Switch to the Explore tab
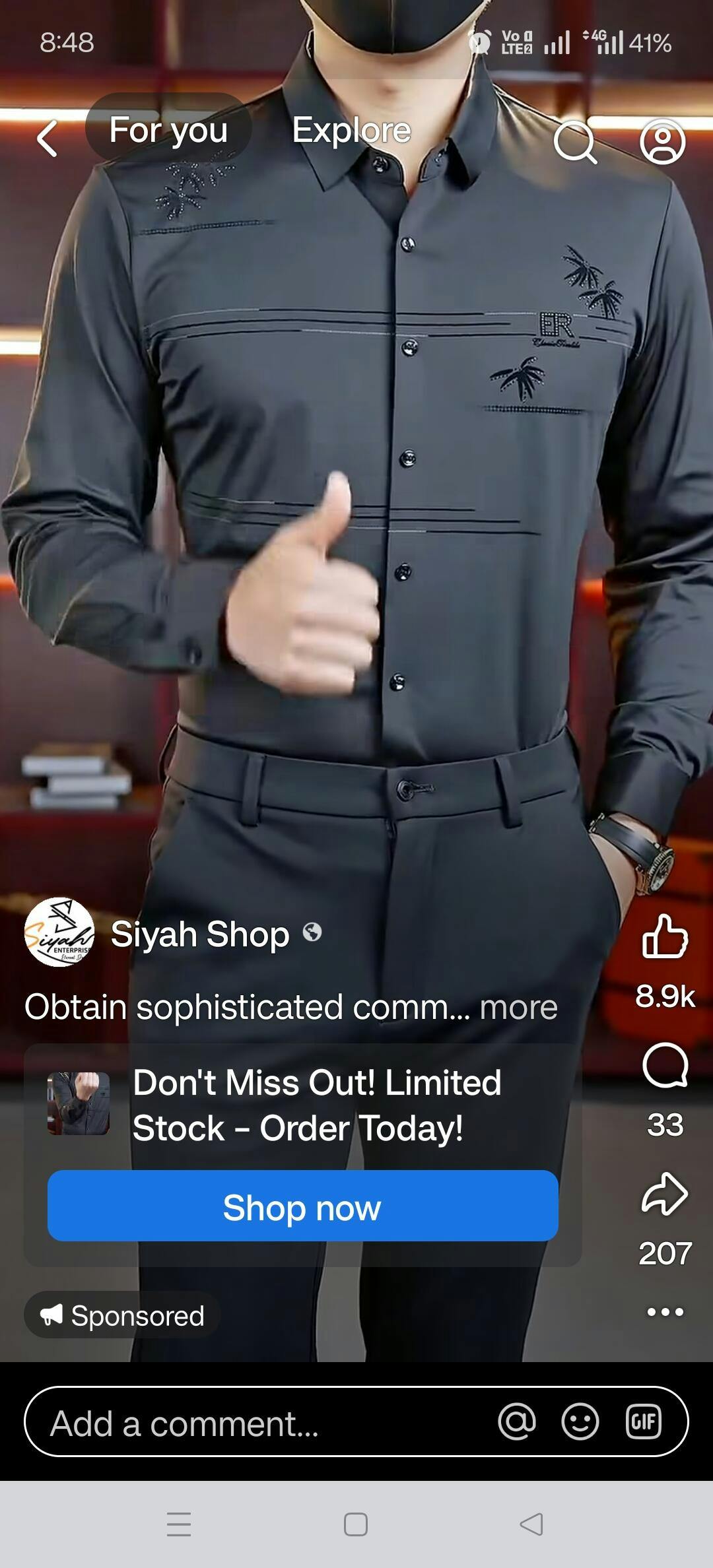The image size is (713, 1568). click(351, 129)
